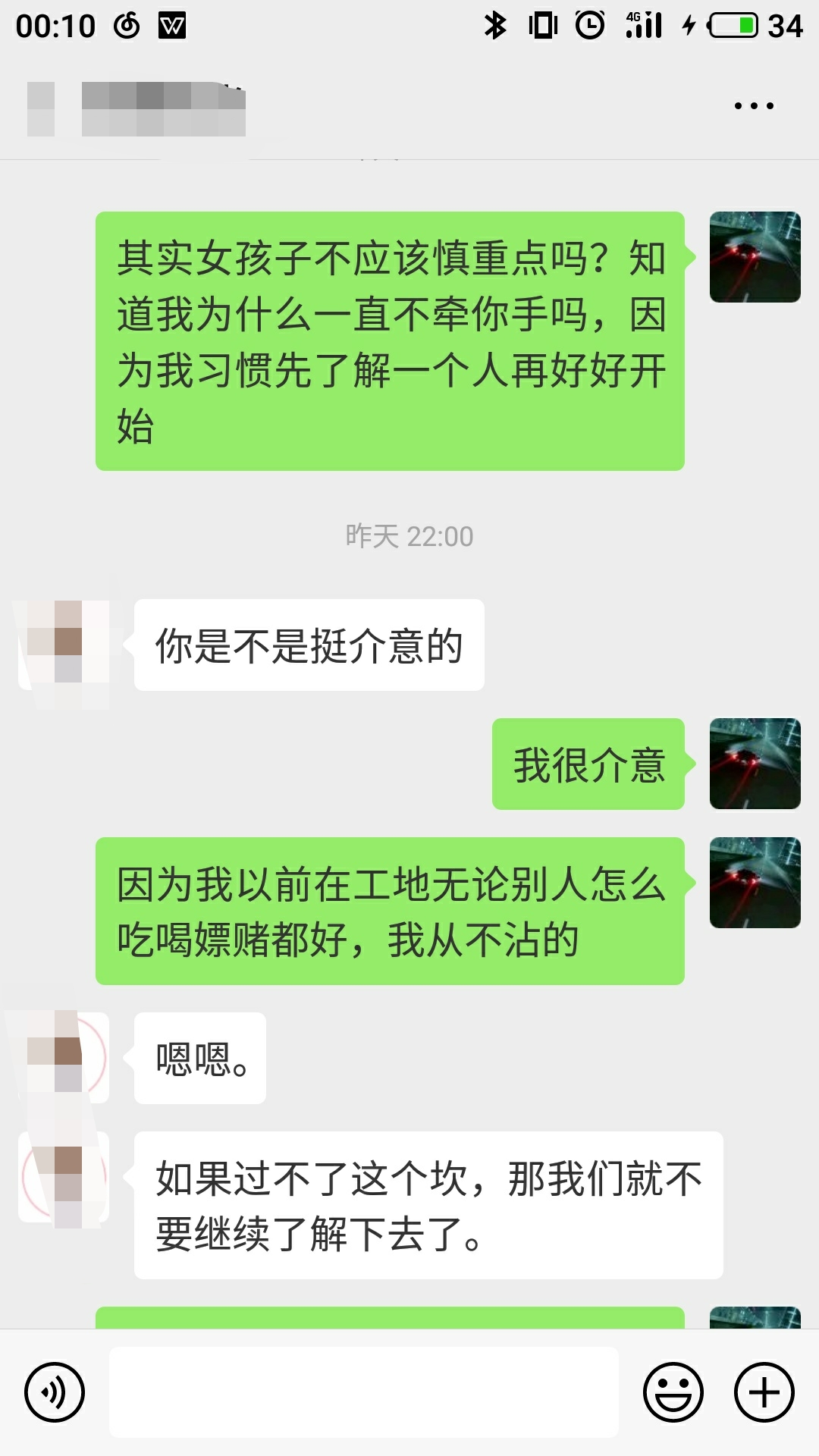Open the three-dot chat options menu
The image size is (819, 1456).
tap(754, 106)
